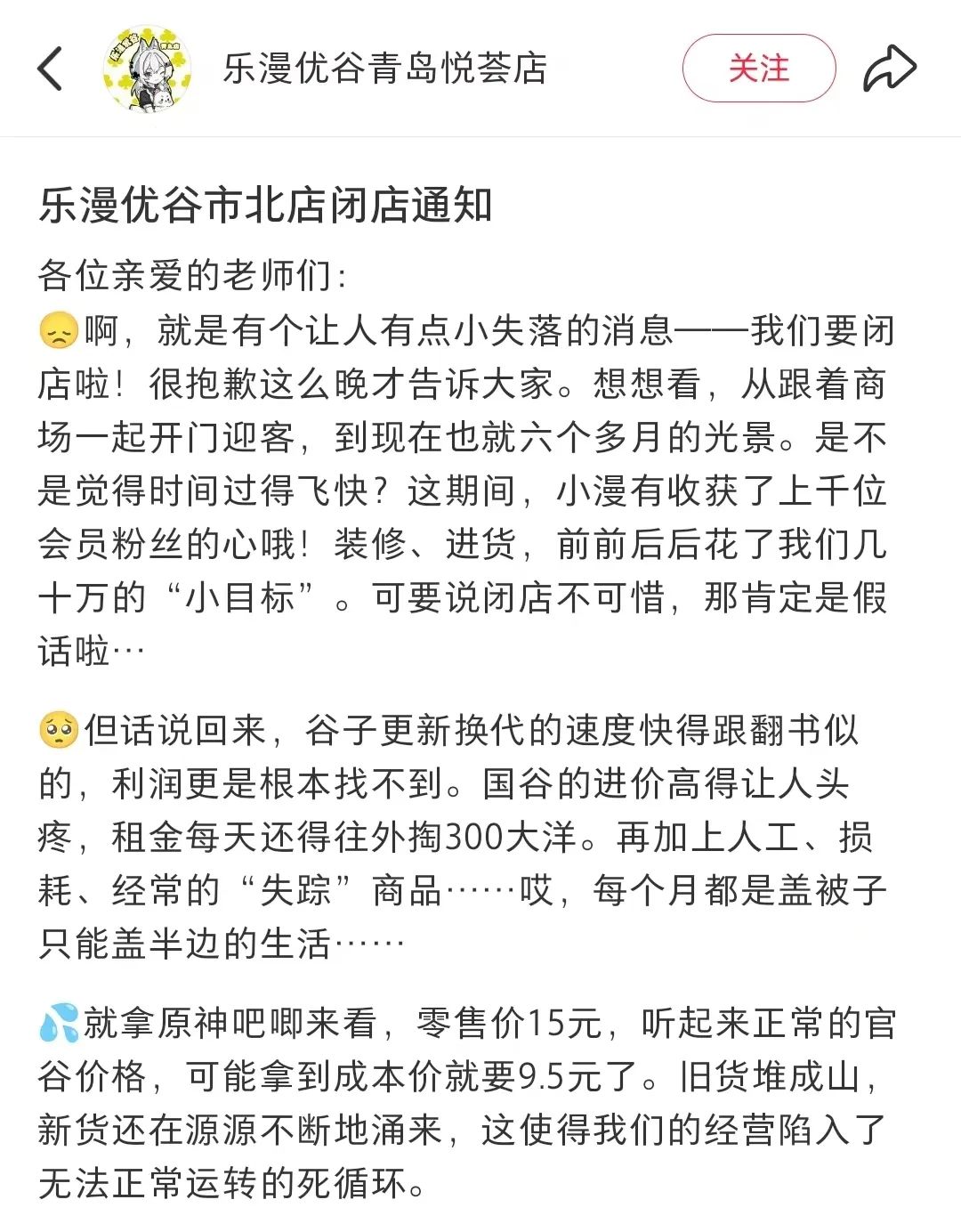Open the 乐漫优谷青岛悦荟店 account name
Viewport: 961px width, 1232px height.
(384, 69)
